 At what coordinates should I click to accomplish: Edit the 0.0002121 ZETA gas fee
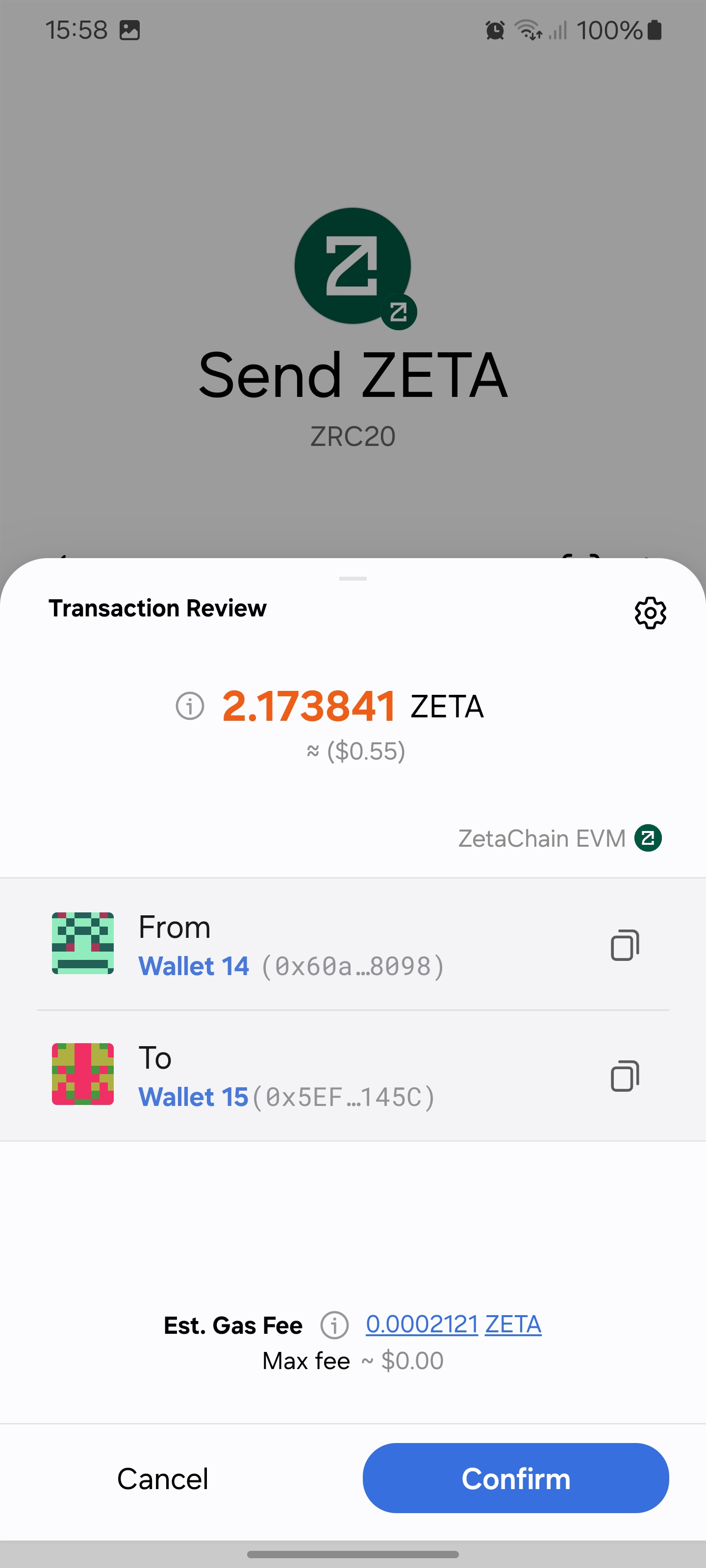(x=453, y=1324)
